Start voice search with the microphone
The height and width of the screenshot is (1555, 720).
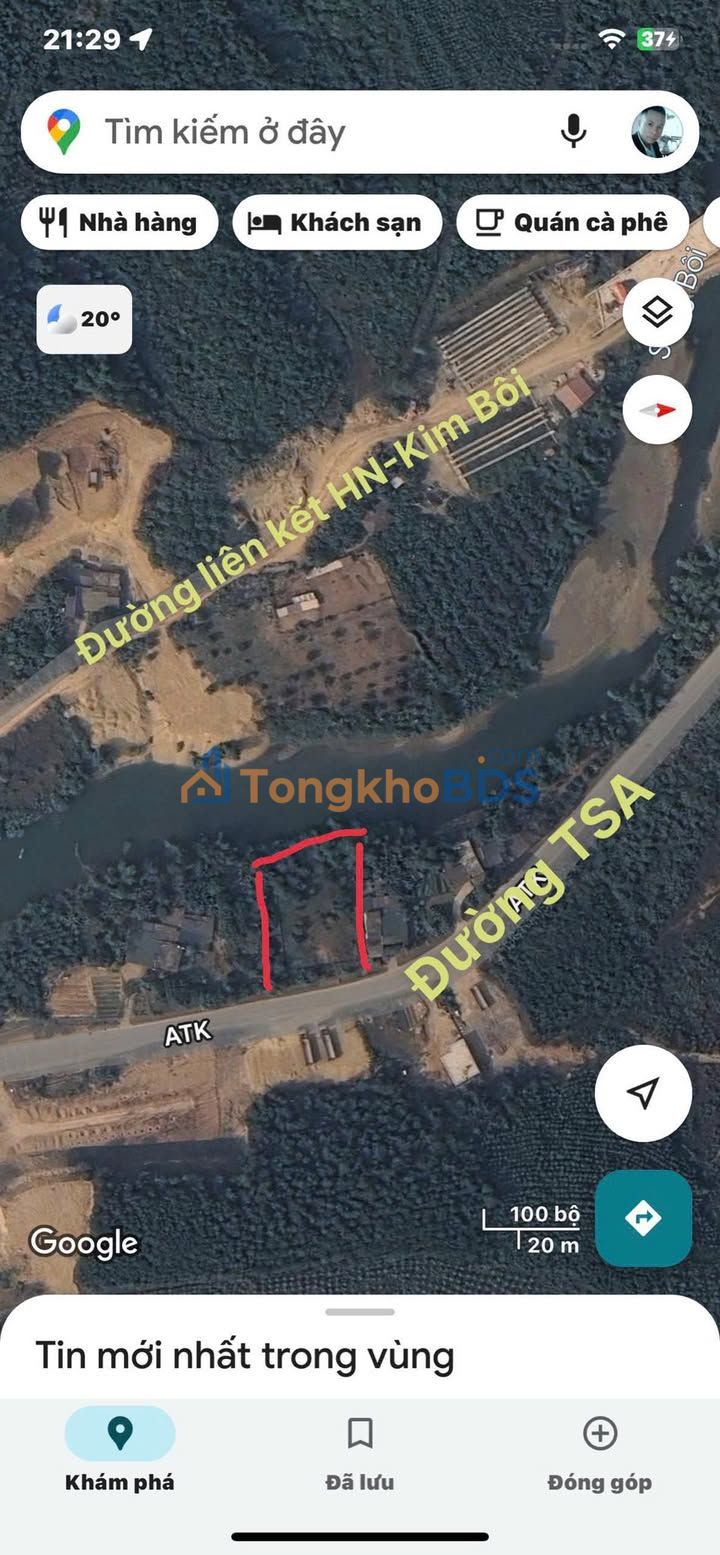pos(573,132)
